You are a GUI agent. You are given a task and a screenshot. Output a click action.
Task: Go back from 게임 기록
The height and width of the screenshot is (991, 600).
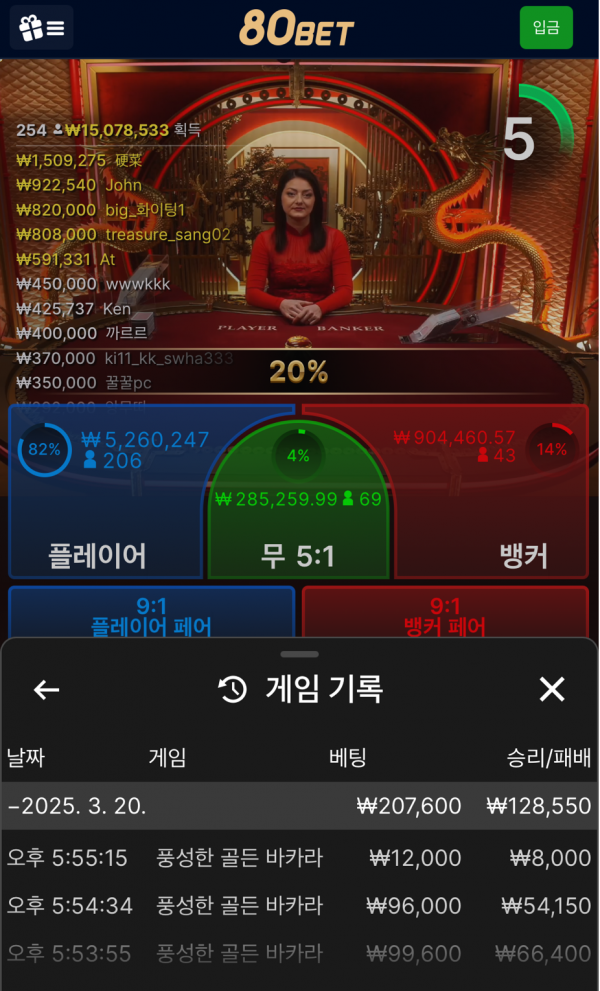pyautogui.click(x=46, y=689)
